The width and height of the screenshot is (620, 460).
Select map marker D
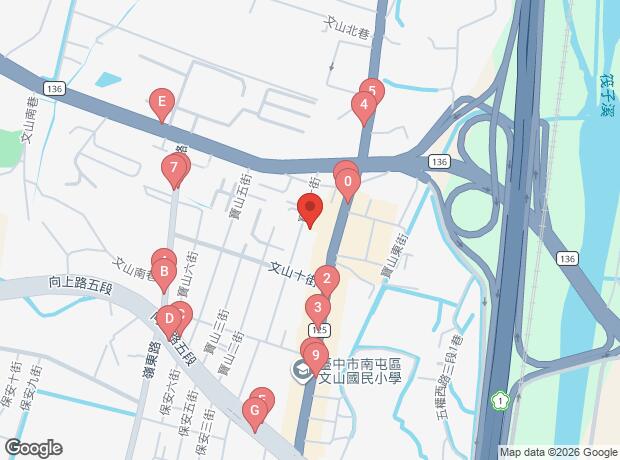click(170, 320)
